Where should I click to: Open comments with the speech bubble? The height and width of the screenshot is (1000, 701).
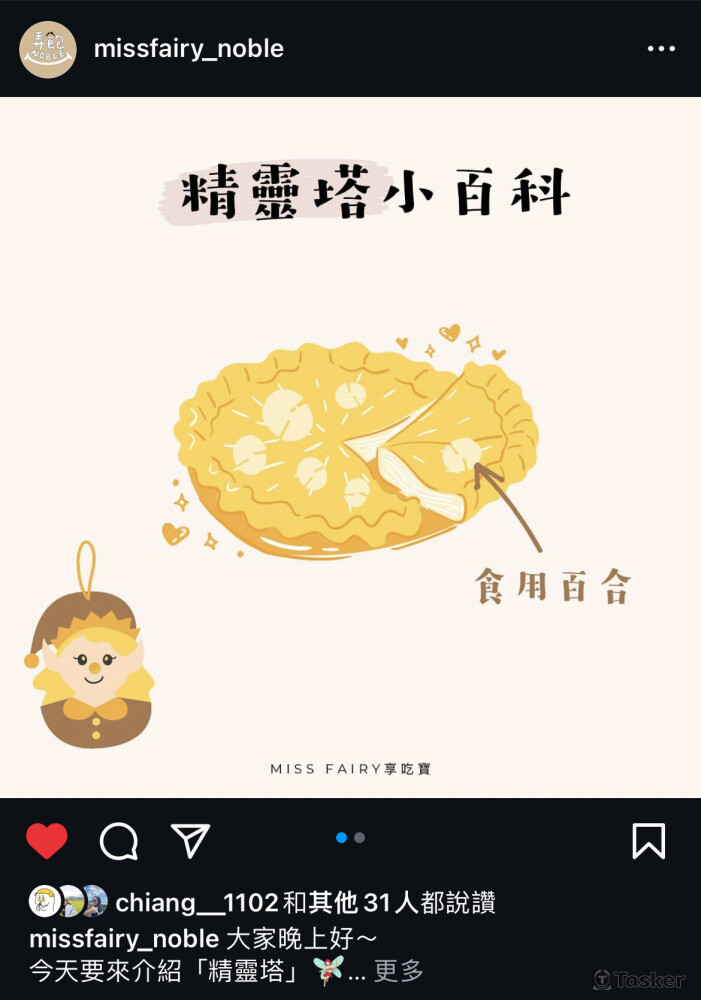click(x=119, y=841)
